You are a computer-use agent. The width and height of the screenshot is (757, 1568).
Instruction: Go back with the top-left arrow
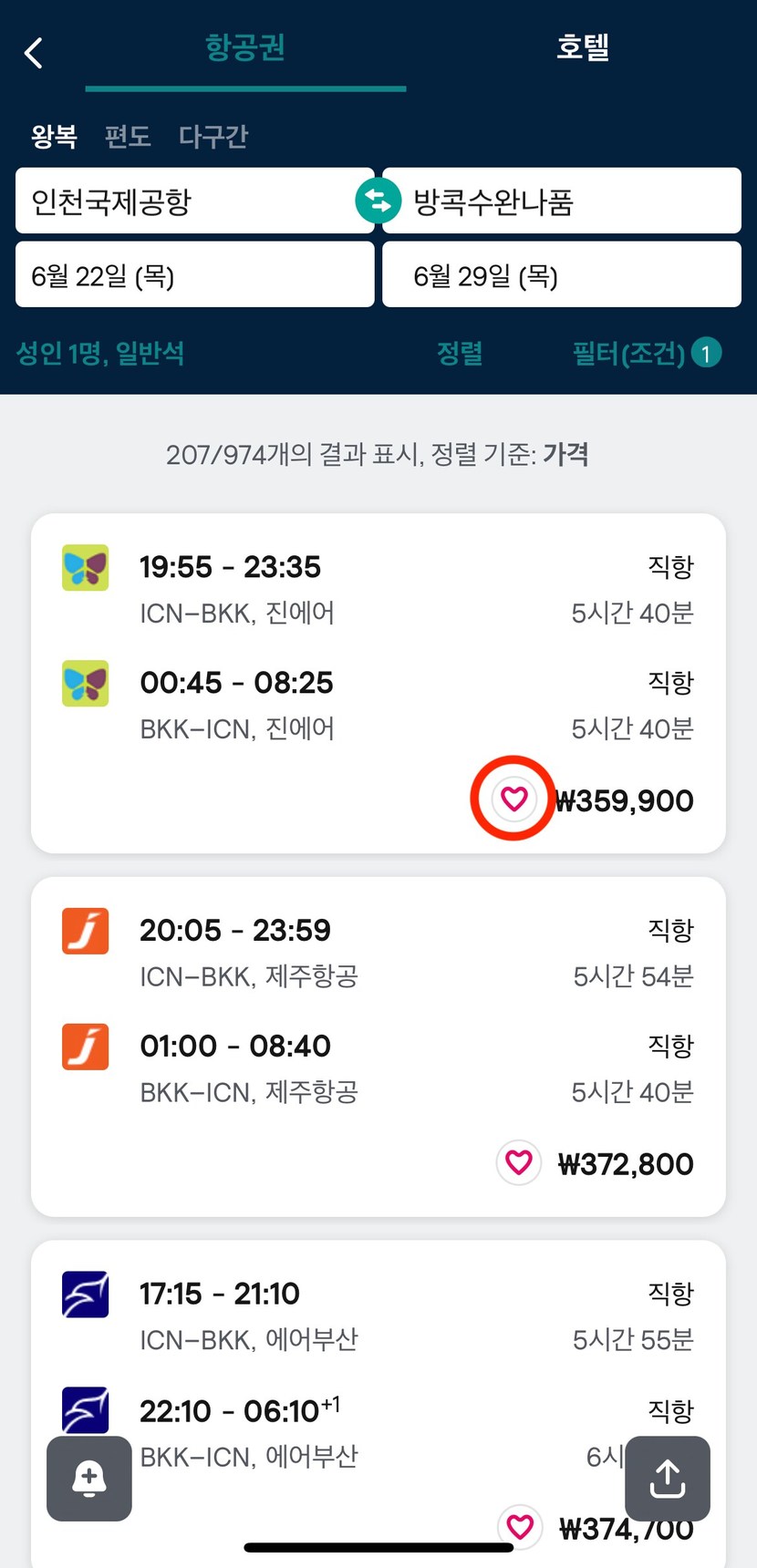pyautogui.click(x=34, y=53)
